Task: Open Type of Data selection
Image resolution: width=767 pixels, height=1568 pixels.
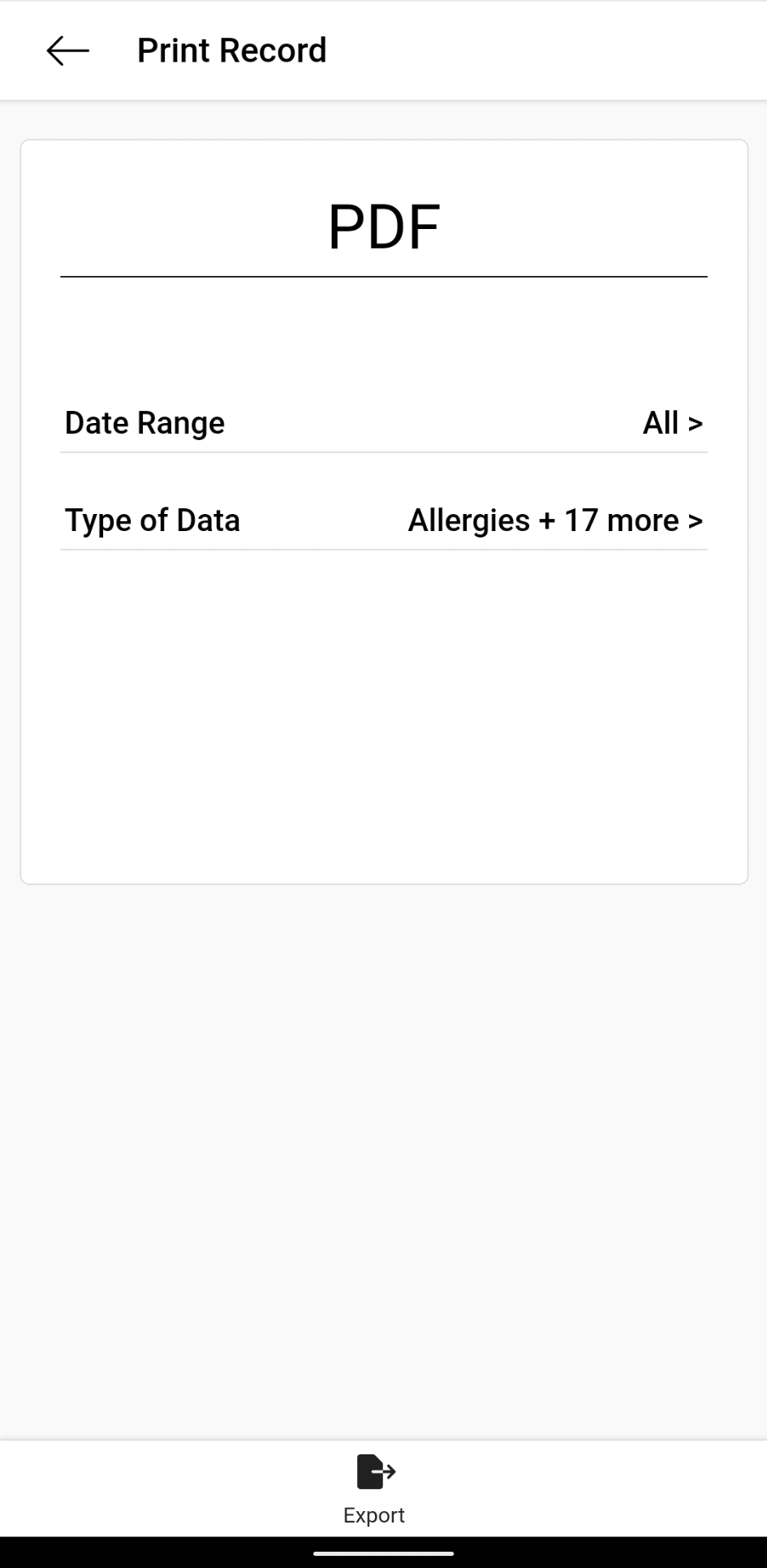Action: pos(384,521)
